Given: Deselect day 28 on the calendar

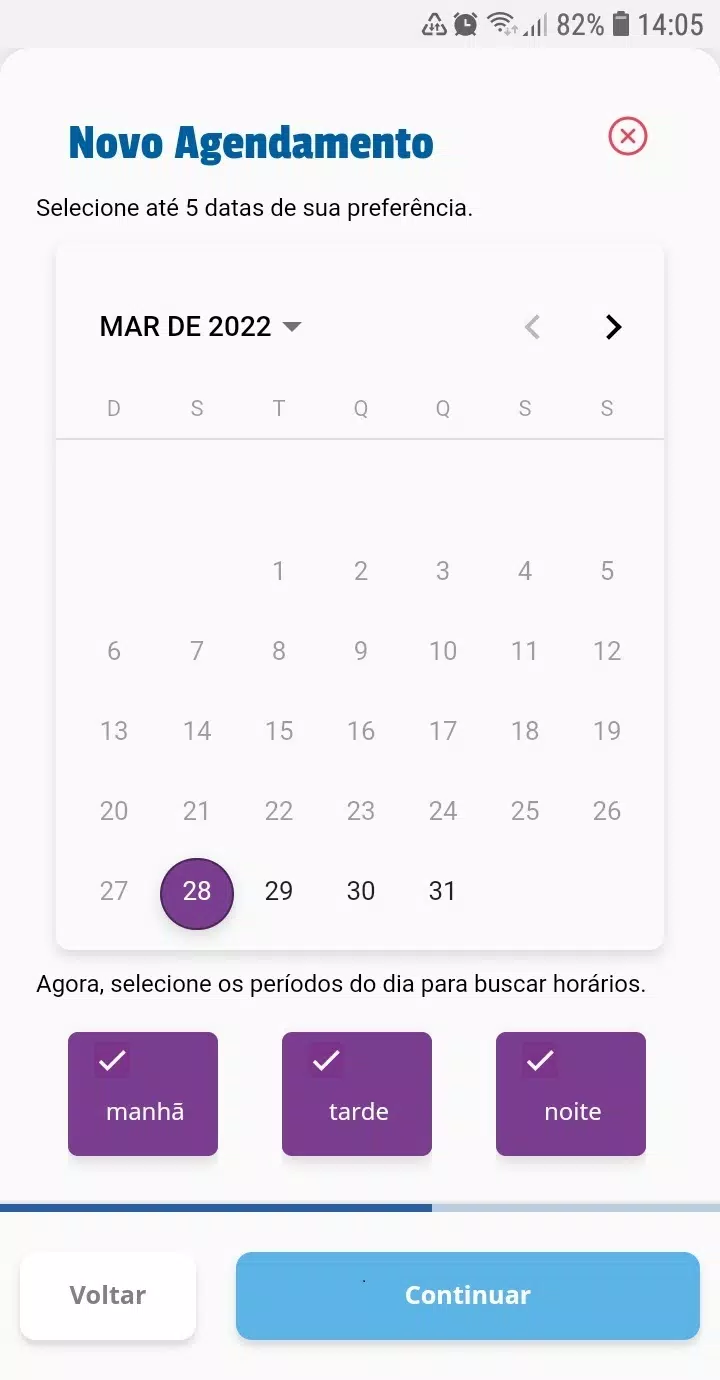Looking at the screenshot, I should [197, 891].
